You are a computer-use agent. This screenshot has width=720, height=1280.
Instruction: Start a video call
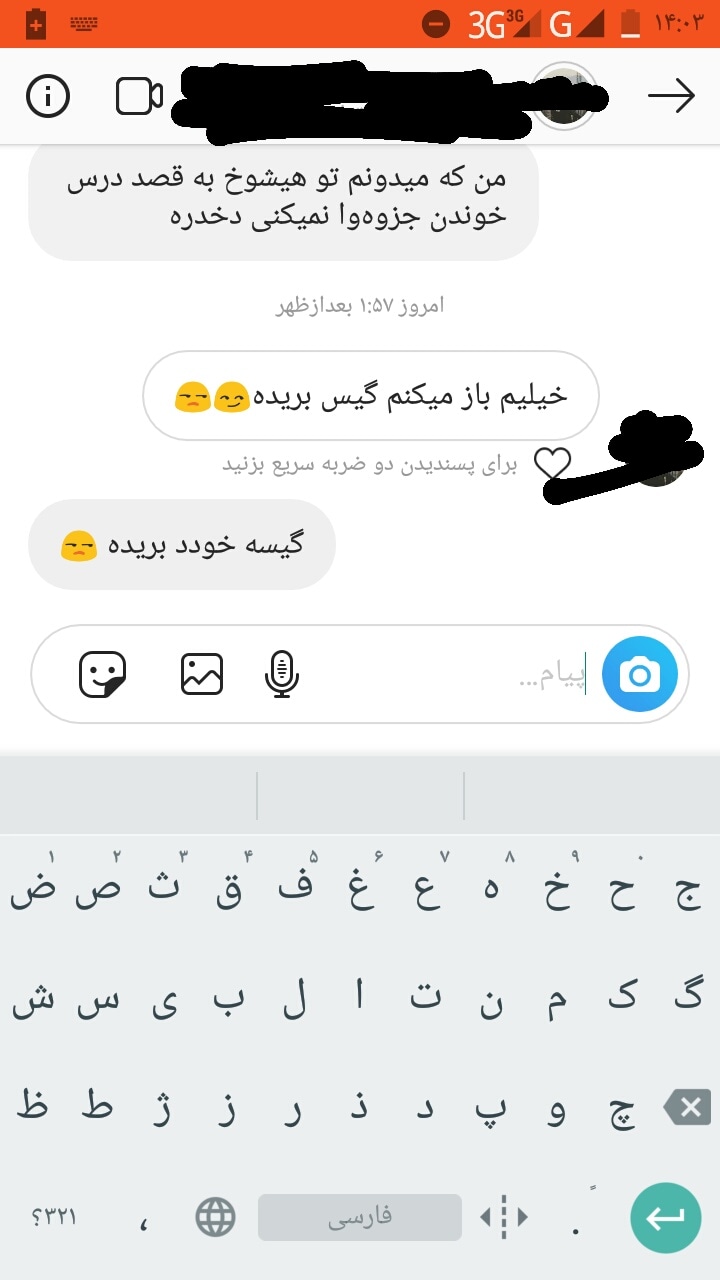pos(139,97)
